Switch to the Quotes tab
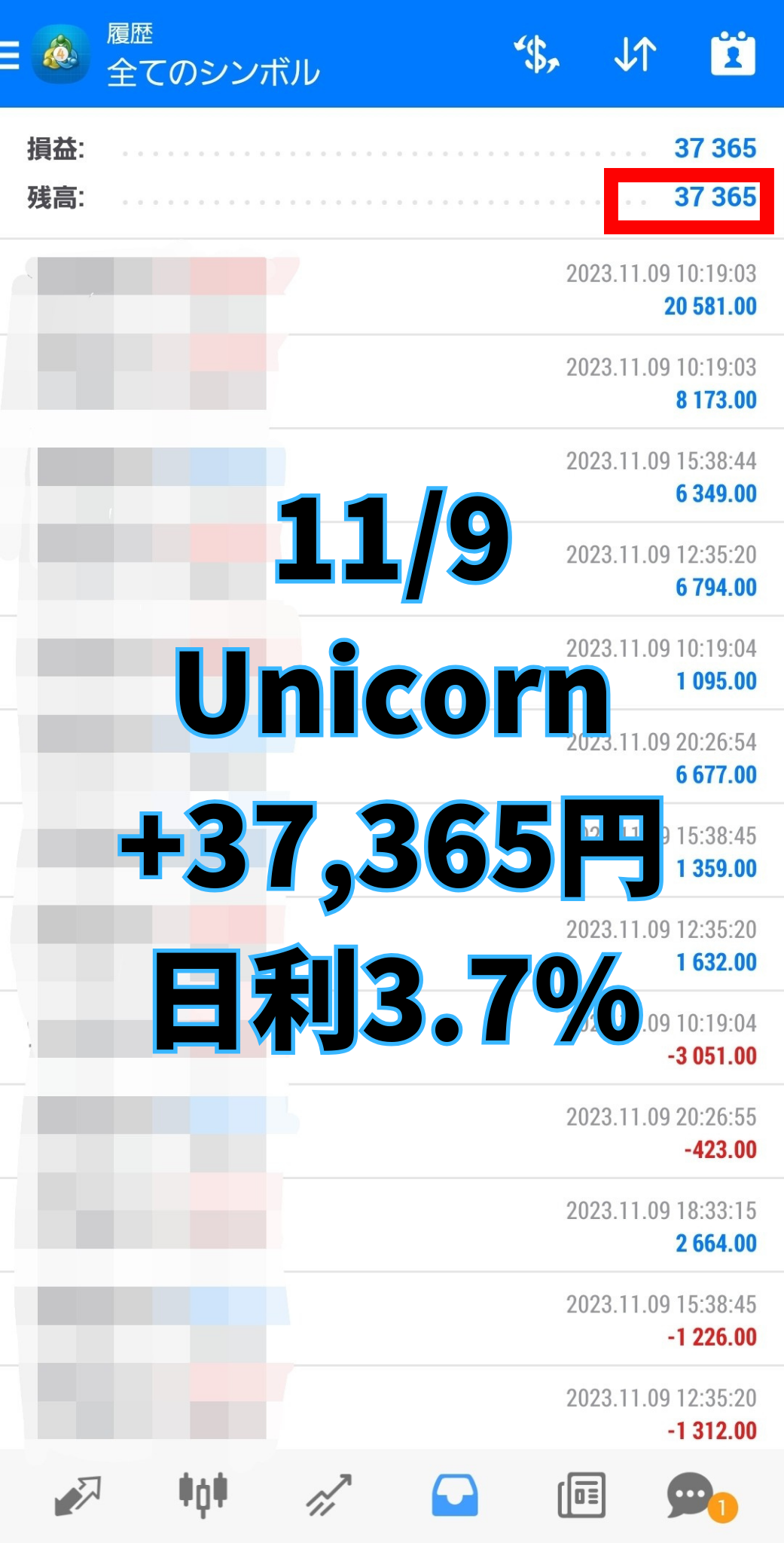The width and height of the screenshot is (784, 1543). tap(78, 1495)
